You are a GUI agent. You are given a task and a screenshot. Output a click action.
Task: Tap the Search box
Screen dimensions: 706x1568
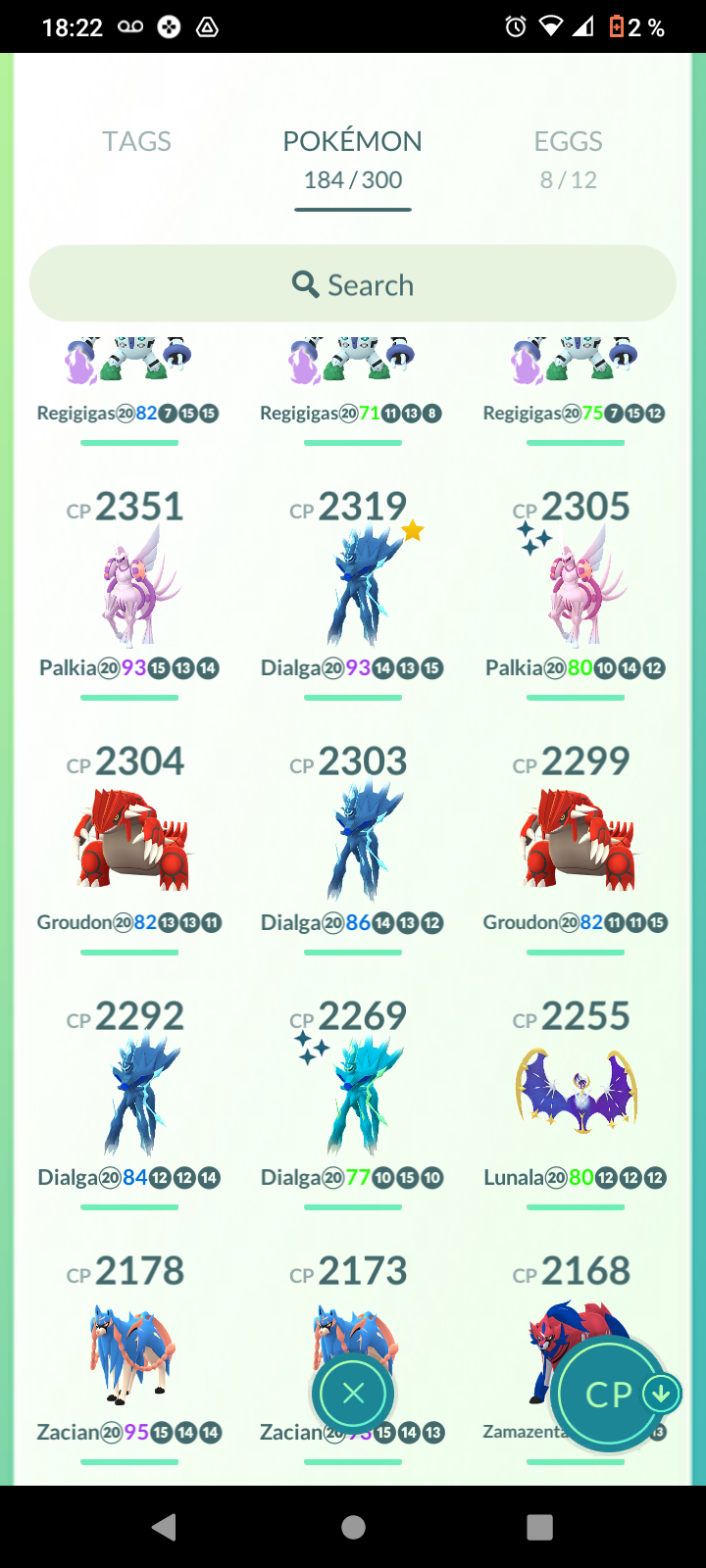pyautogui.click(x=353, y=284)
